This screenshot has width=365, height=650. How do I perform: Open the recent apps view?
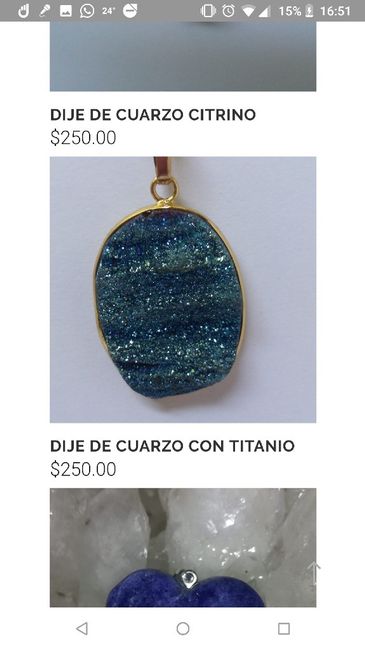coord(284,628)
